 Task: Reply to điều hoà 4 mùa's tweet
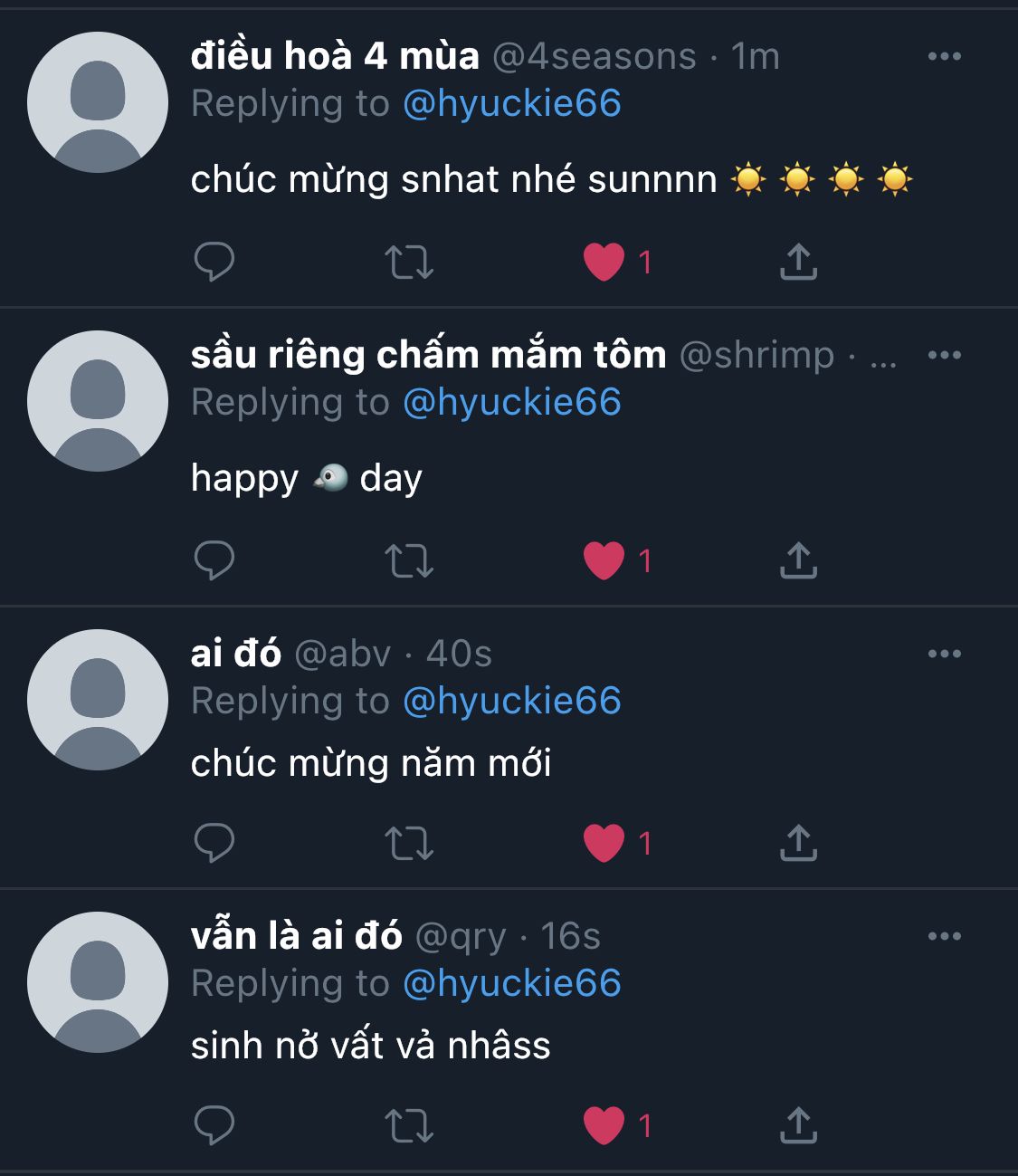(214, 263)
